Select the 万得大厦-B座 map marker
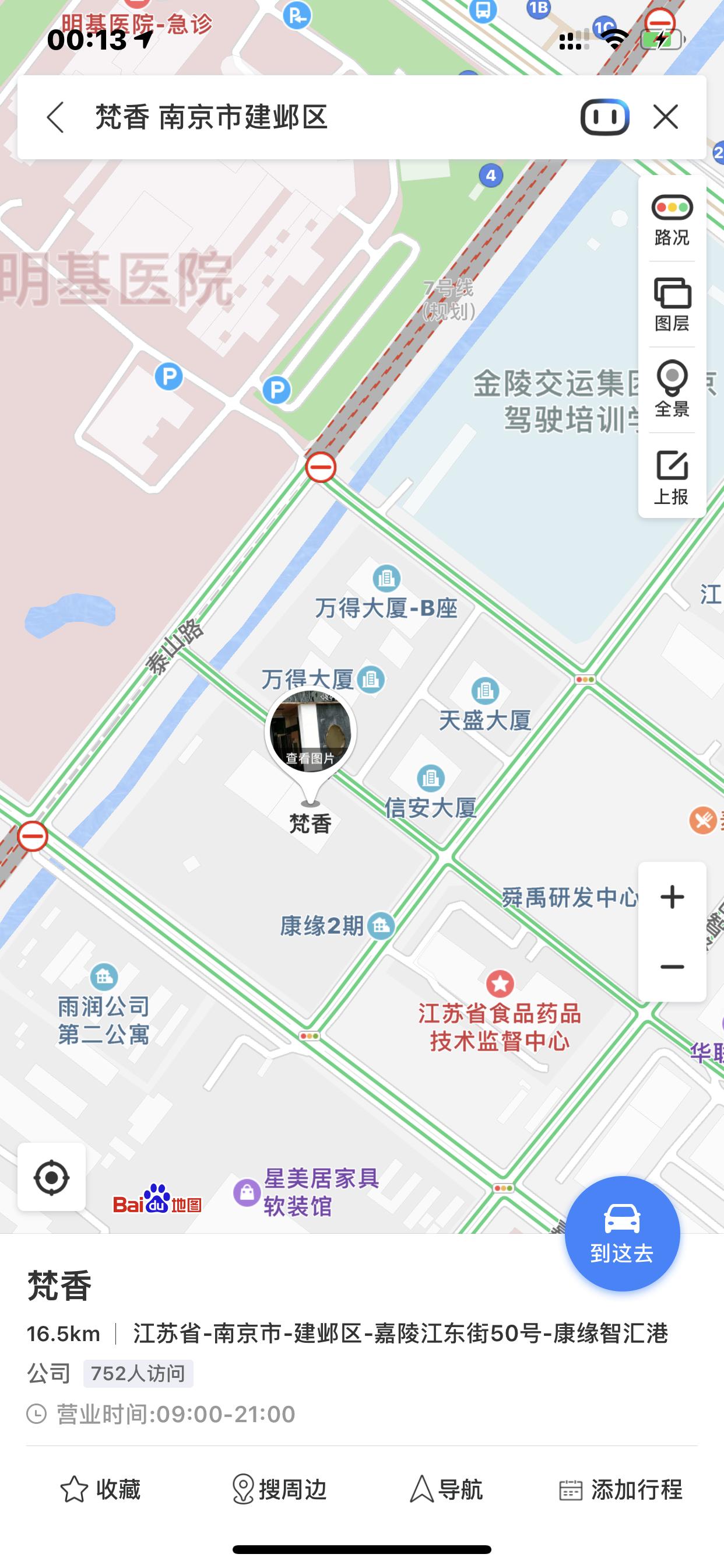724x1568 pixels. coord(386,579)
